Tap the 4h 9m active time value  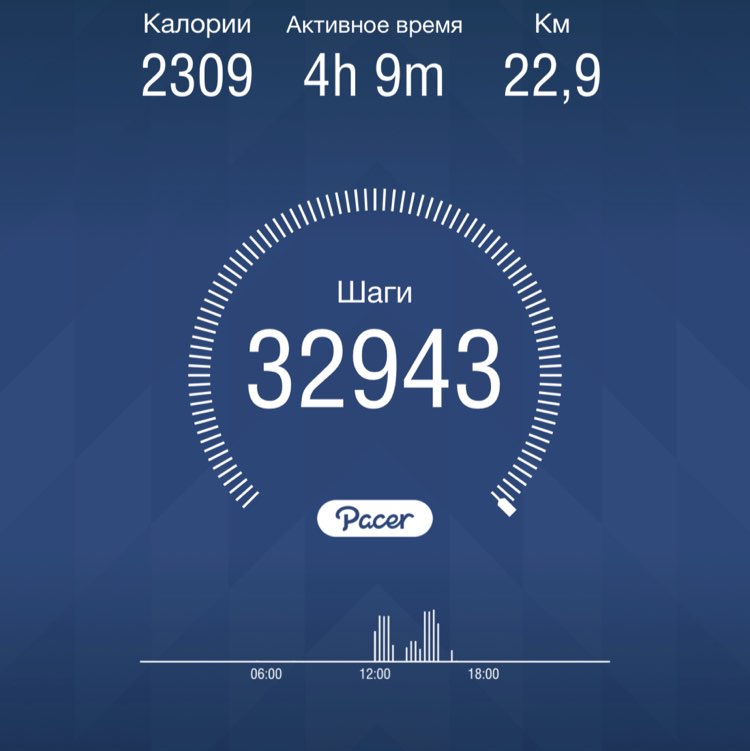[375, 75]
